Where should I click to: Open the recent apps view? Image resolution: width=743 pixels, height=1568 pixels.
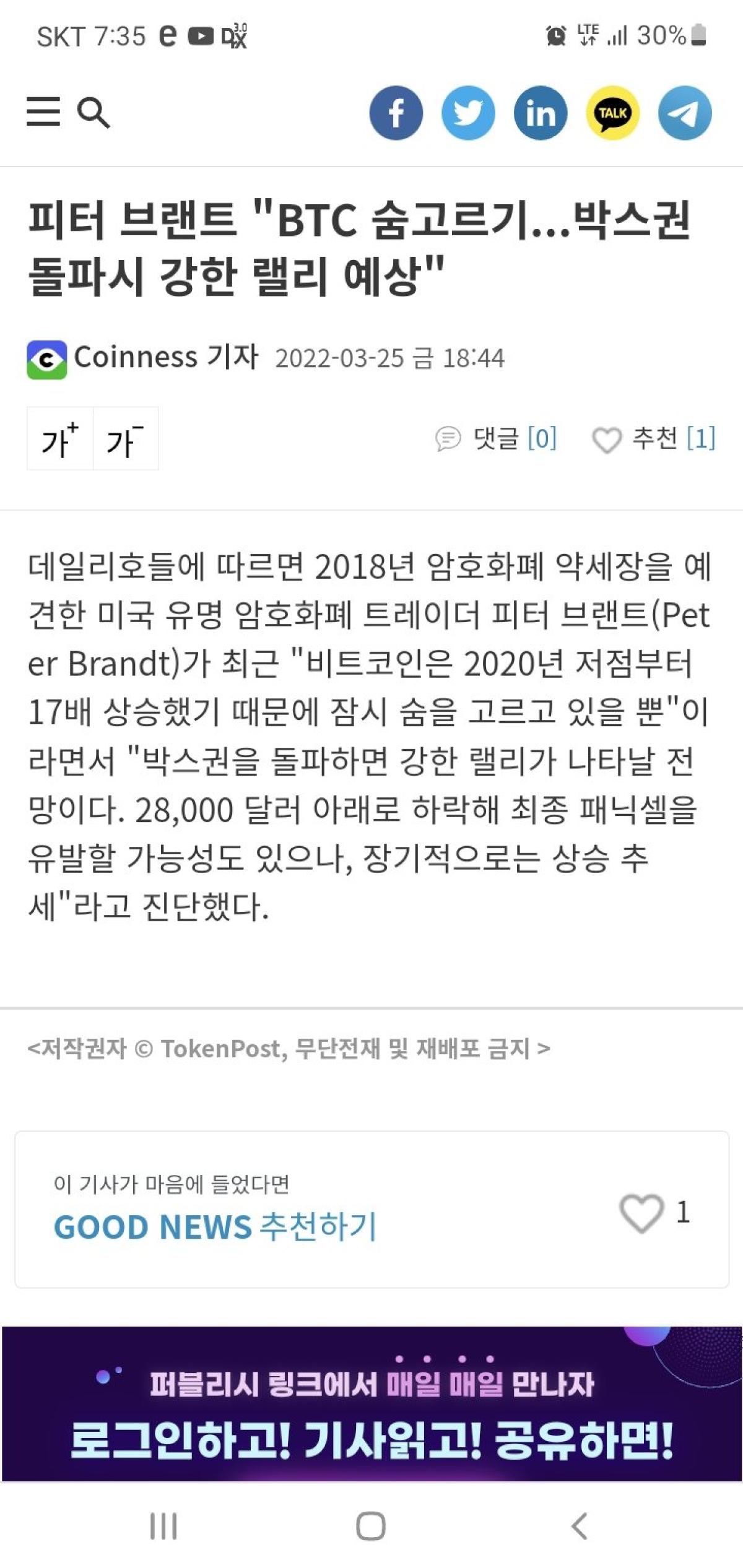point(163,1526)
